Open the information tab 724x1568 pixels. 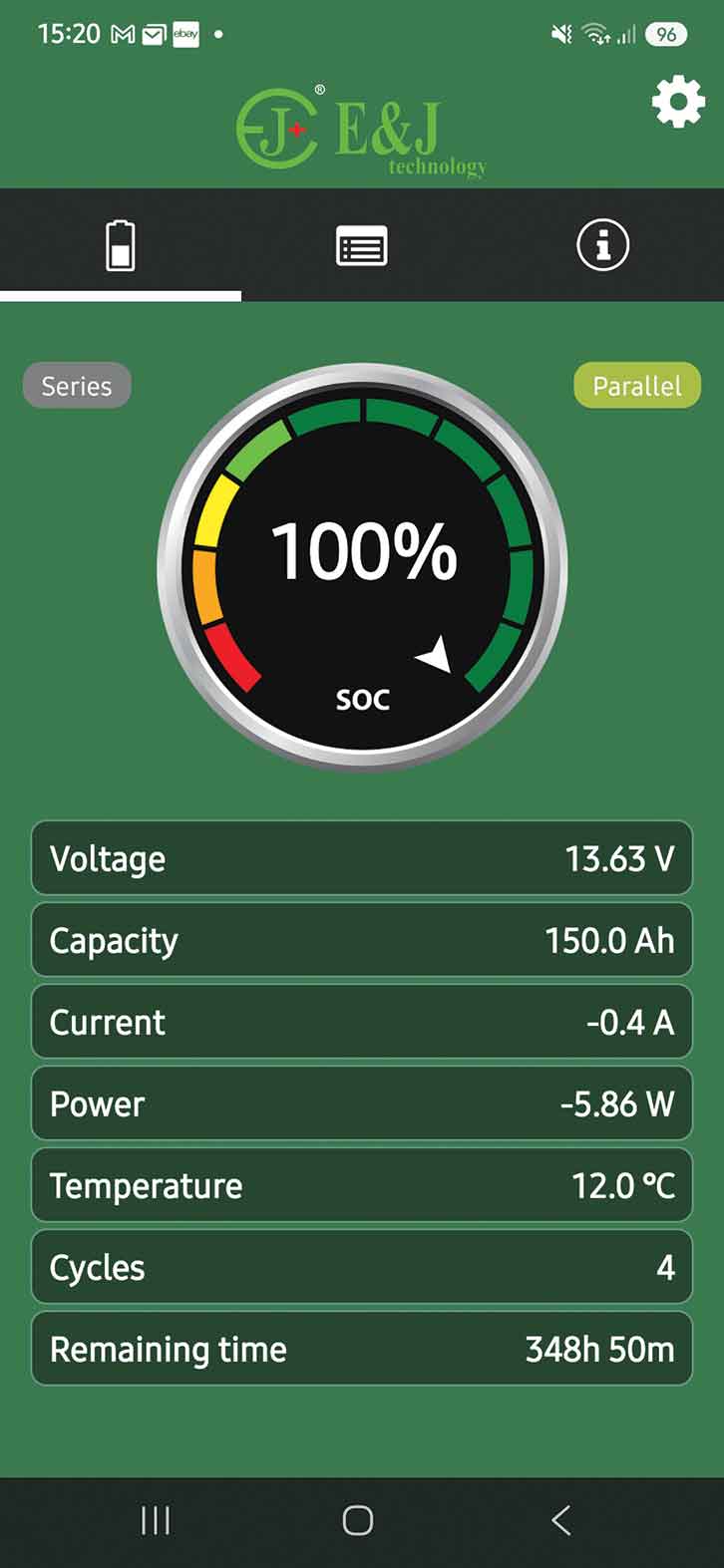602,245
